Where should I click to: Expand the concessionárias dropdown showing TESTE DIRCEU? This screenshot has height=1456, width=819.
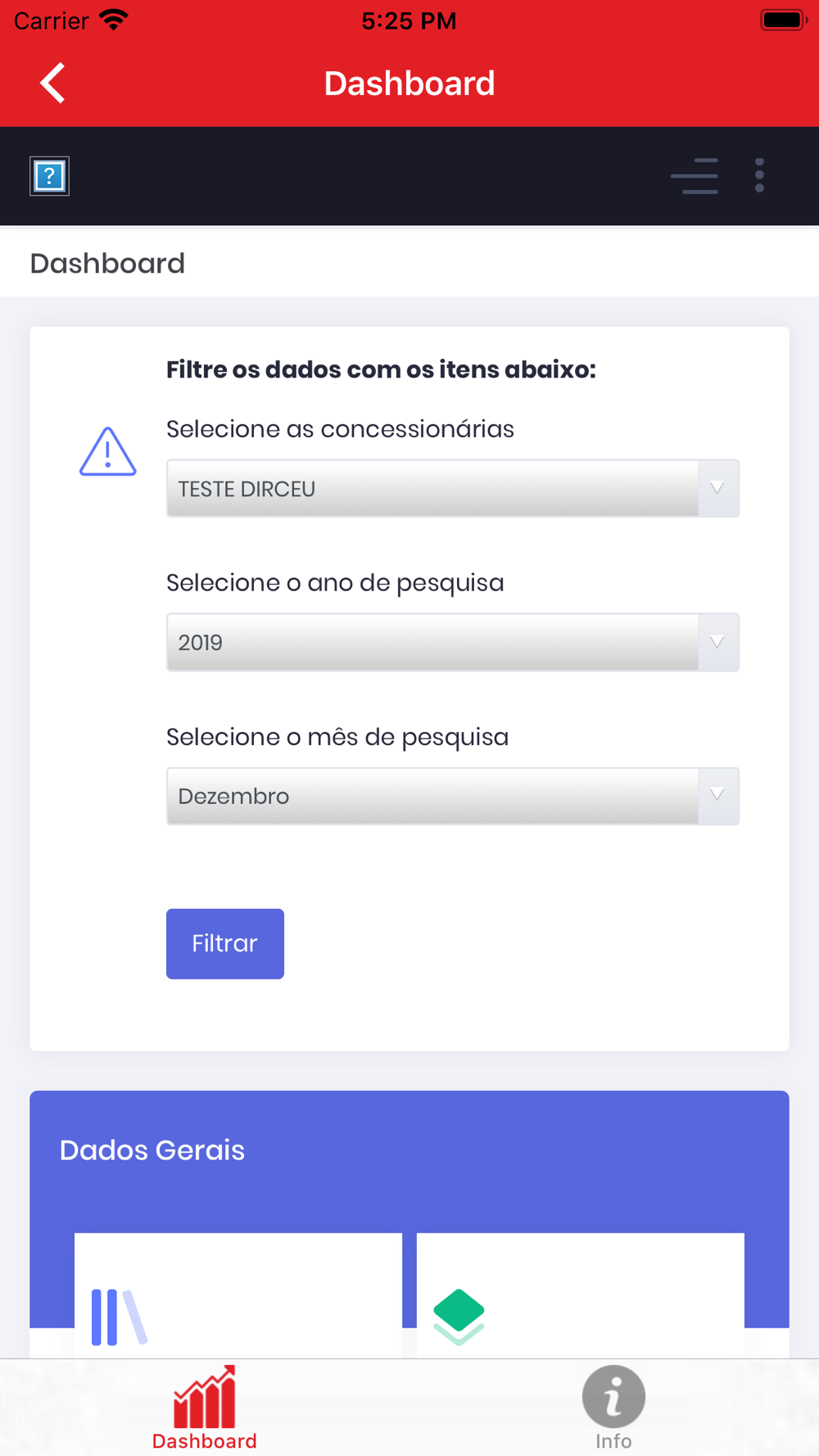(x=453, y=489)
